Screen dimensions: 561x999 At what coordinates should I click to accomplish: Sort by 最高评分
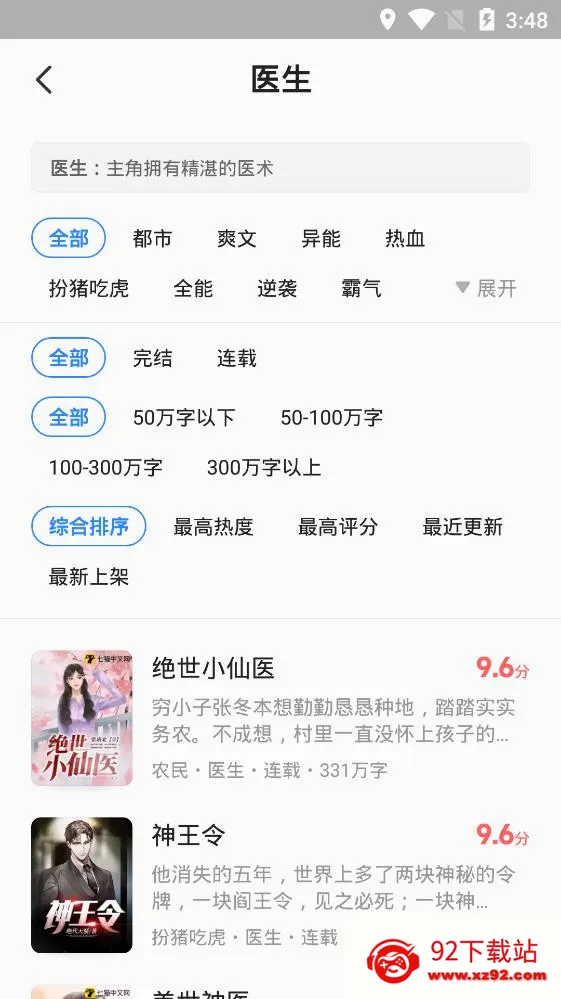pyautogui.click(x=338, y=526)
